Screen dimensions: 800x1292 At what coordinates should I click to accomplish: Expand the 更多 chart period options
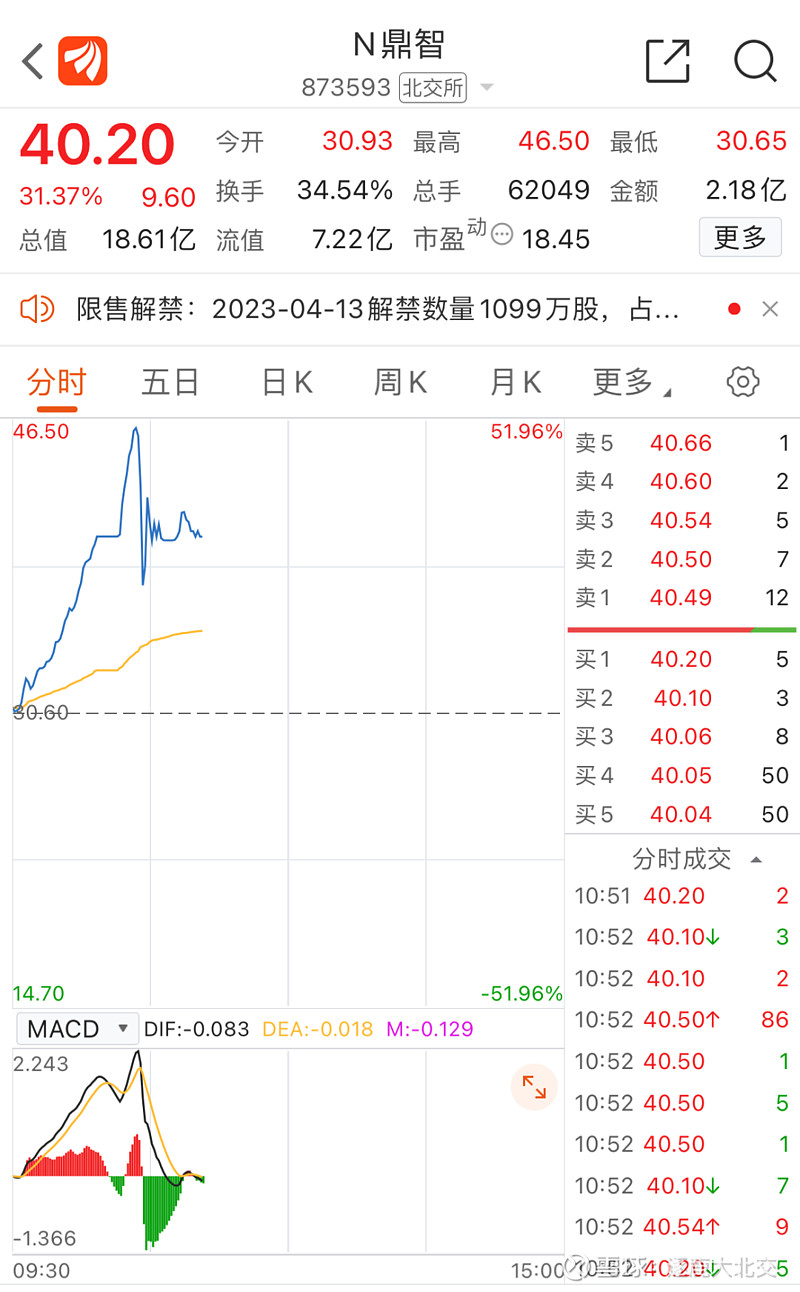click(632, 382)
